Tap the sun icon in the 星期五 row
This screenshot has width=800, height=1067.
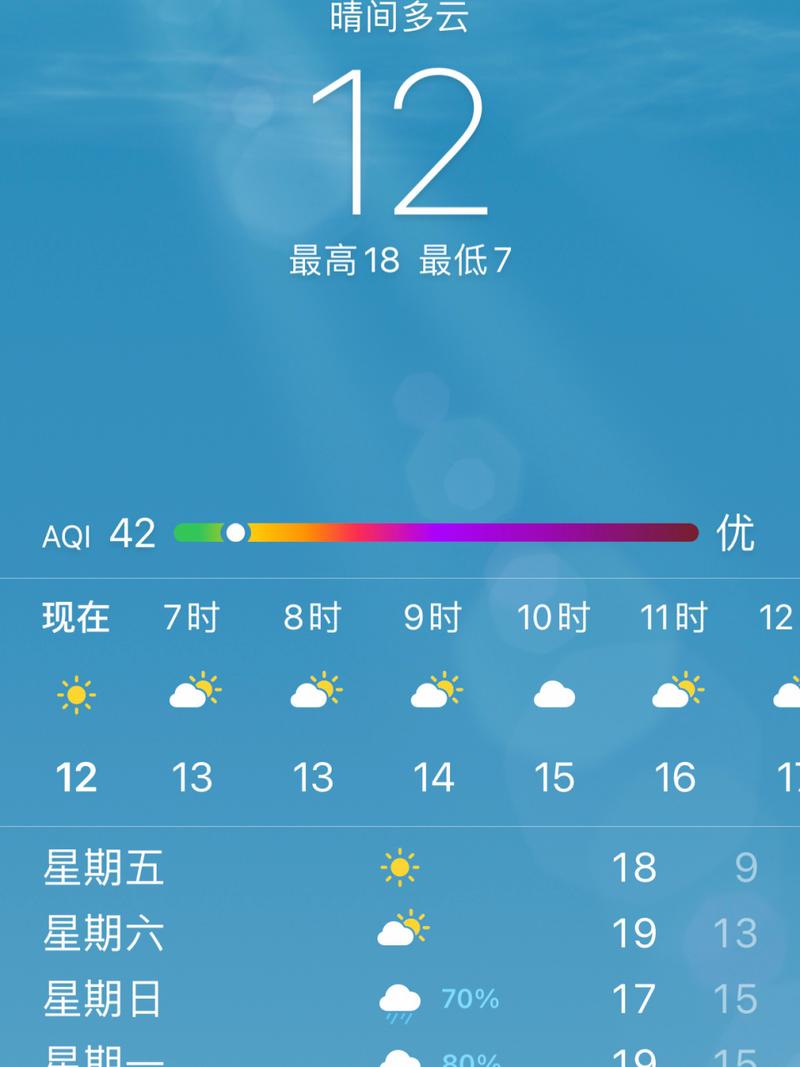[x=398, y=868]
